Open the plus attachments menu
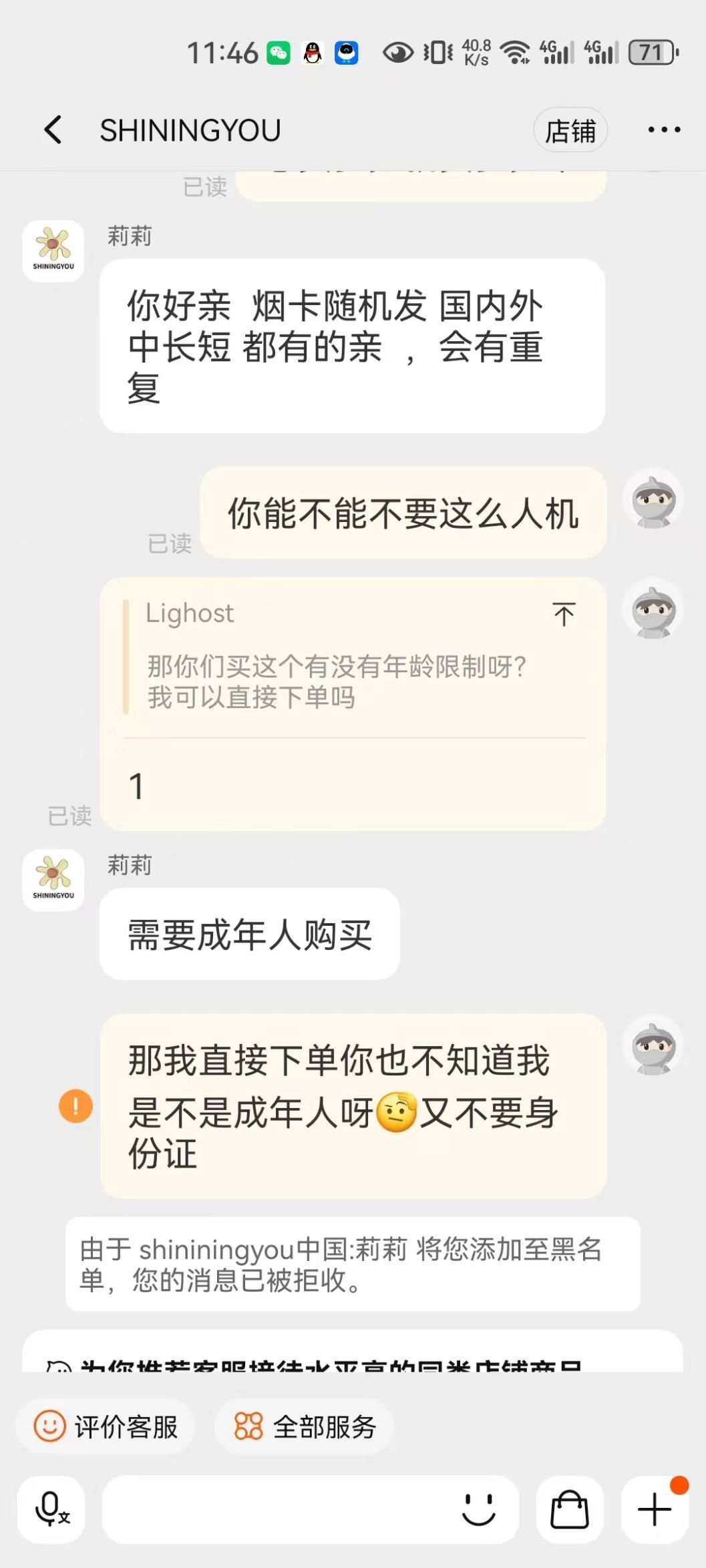 pos(655,1509)
